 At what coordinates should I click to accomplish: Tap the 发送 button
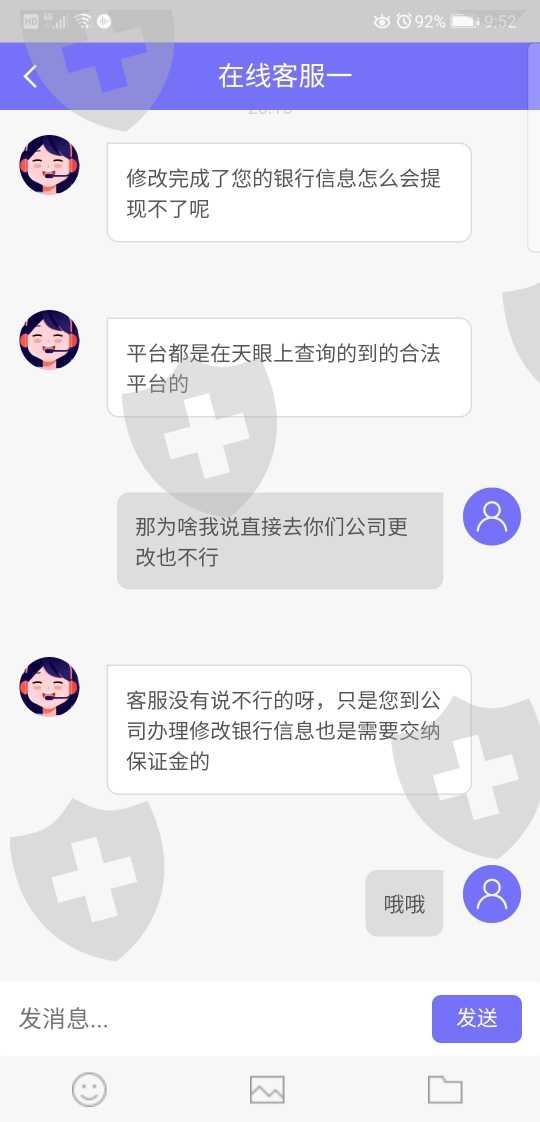coord(476,1018)
